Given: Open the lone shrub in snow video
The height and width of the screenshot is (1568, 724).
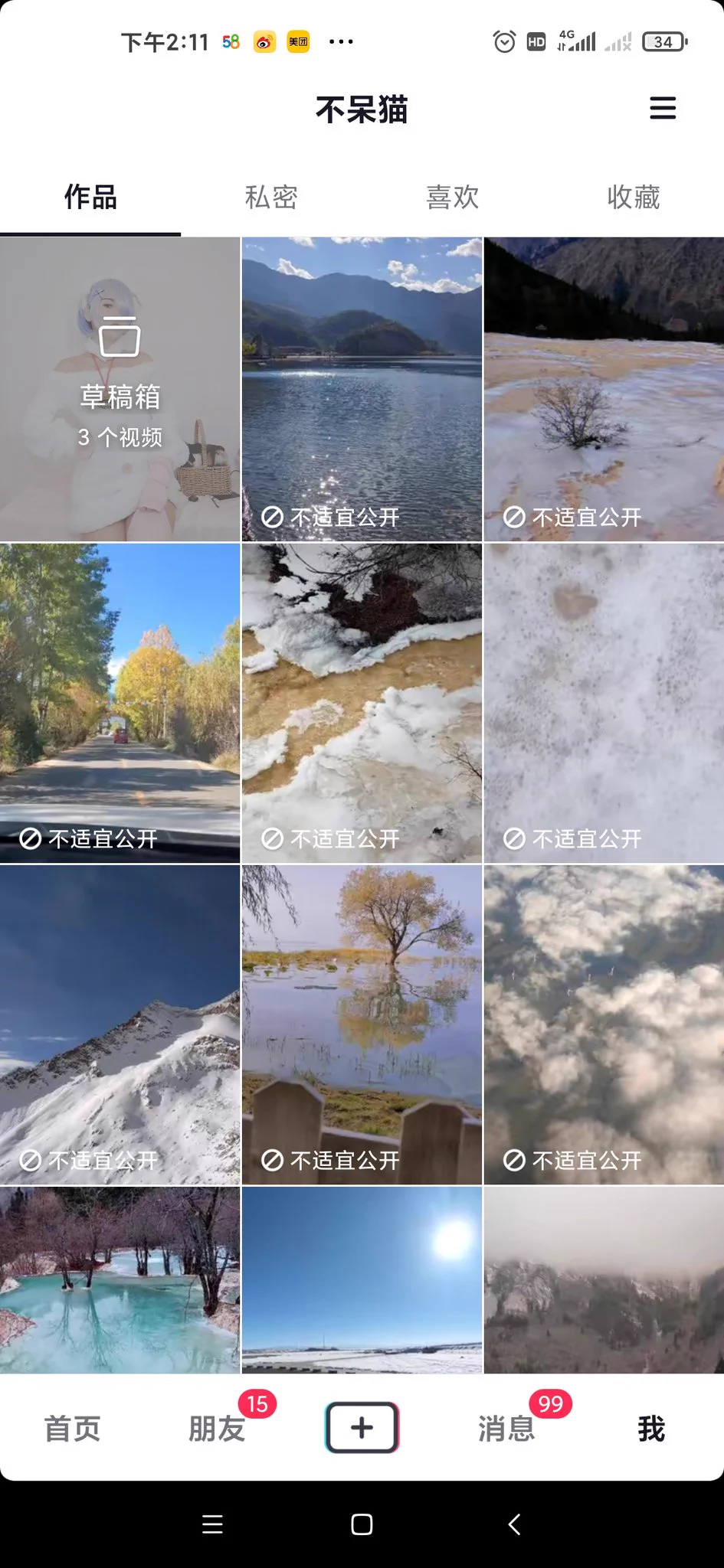Looking at the screenshot, I should tap(604, 389).
